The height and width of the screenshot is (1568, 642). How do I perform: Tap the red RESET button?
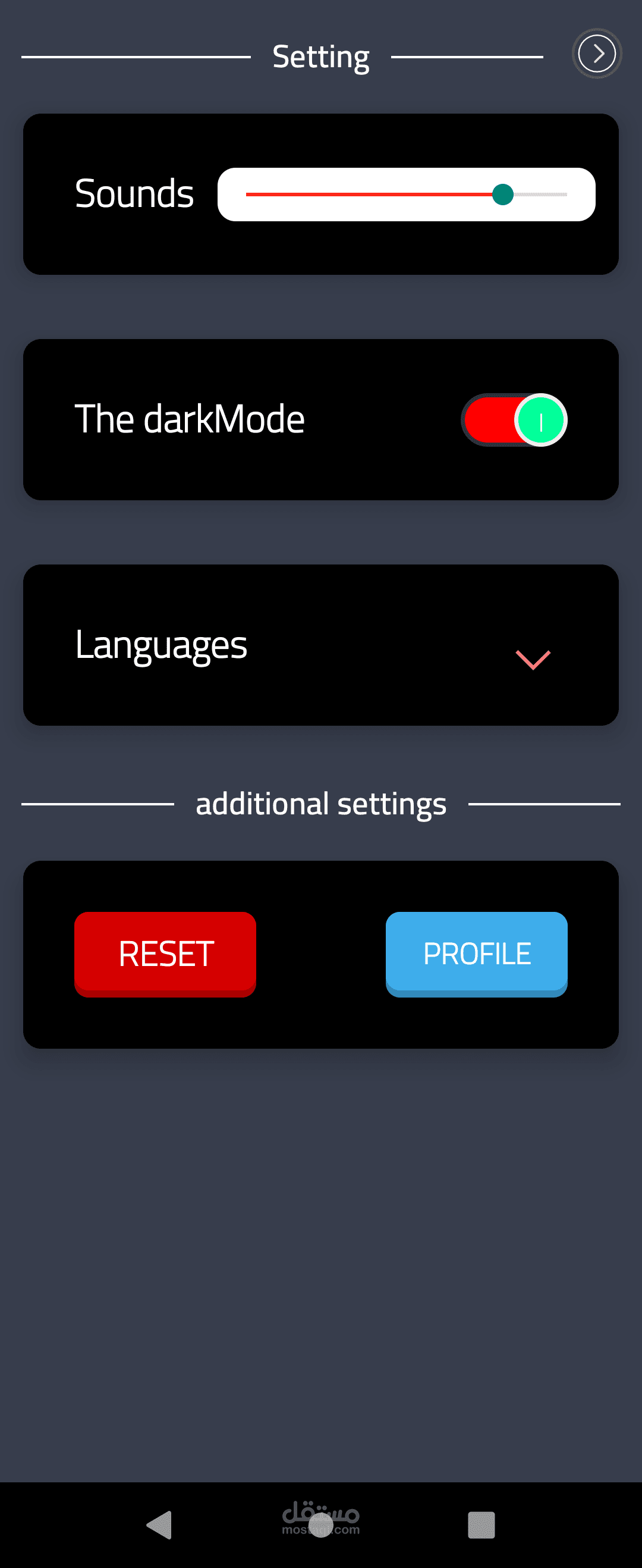click(x=165, y=953)
